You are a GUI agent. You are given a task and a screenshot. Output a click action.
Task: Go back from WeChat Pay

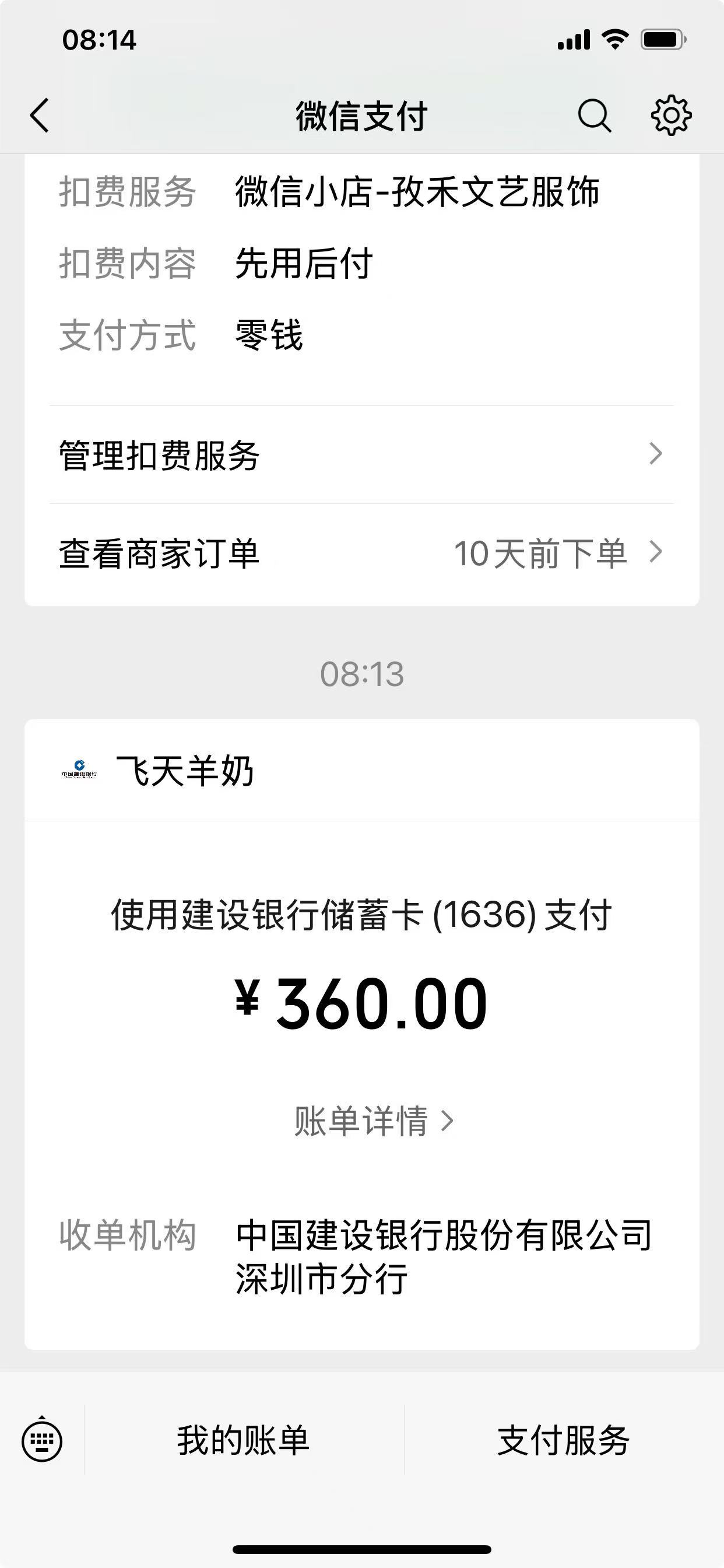pos(40,116)
